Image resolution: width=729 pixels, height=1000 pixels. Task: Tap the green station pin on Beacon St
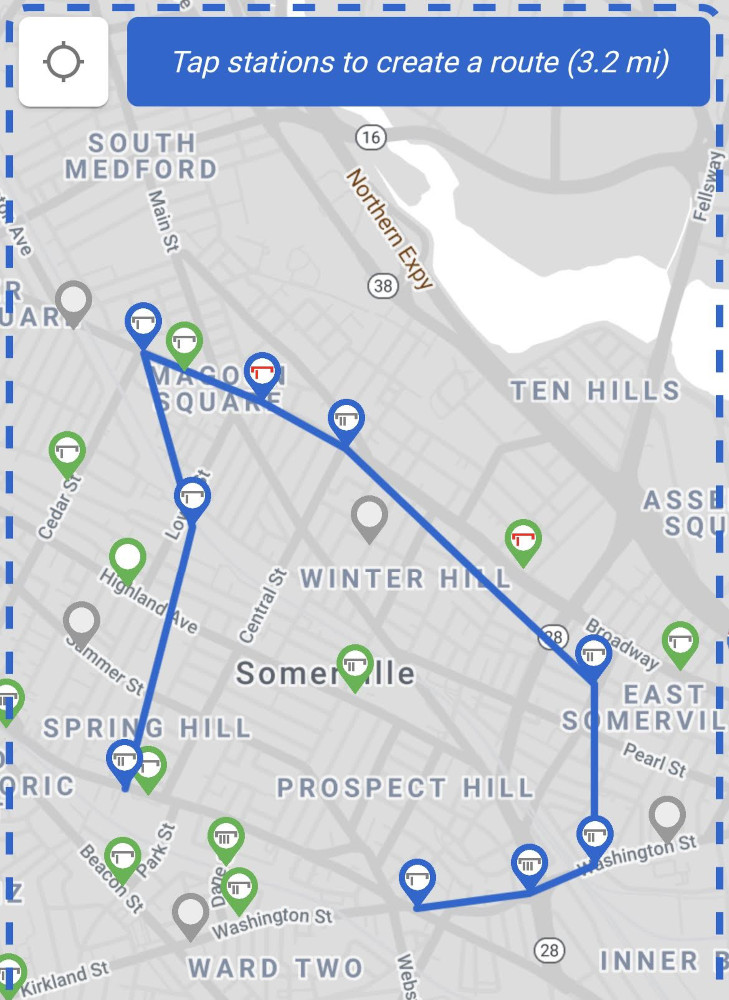[x=123, y=857]
